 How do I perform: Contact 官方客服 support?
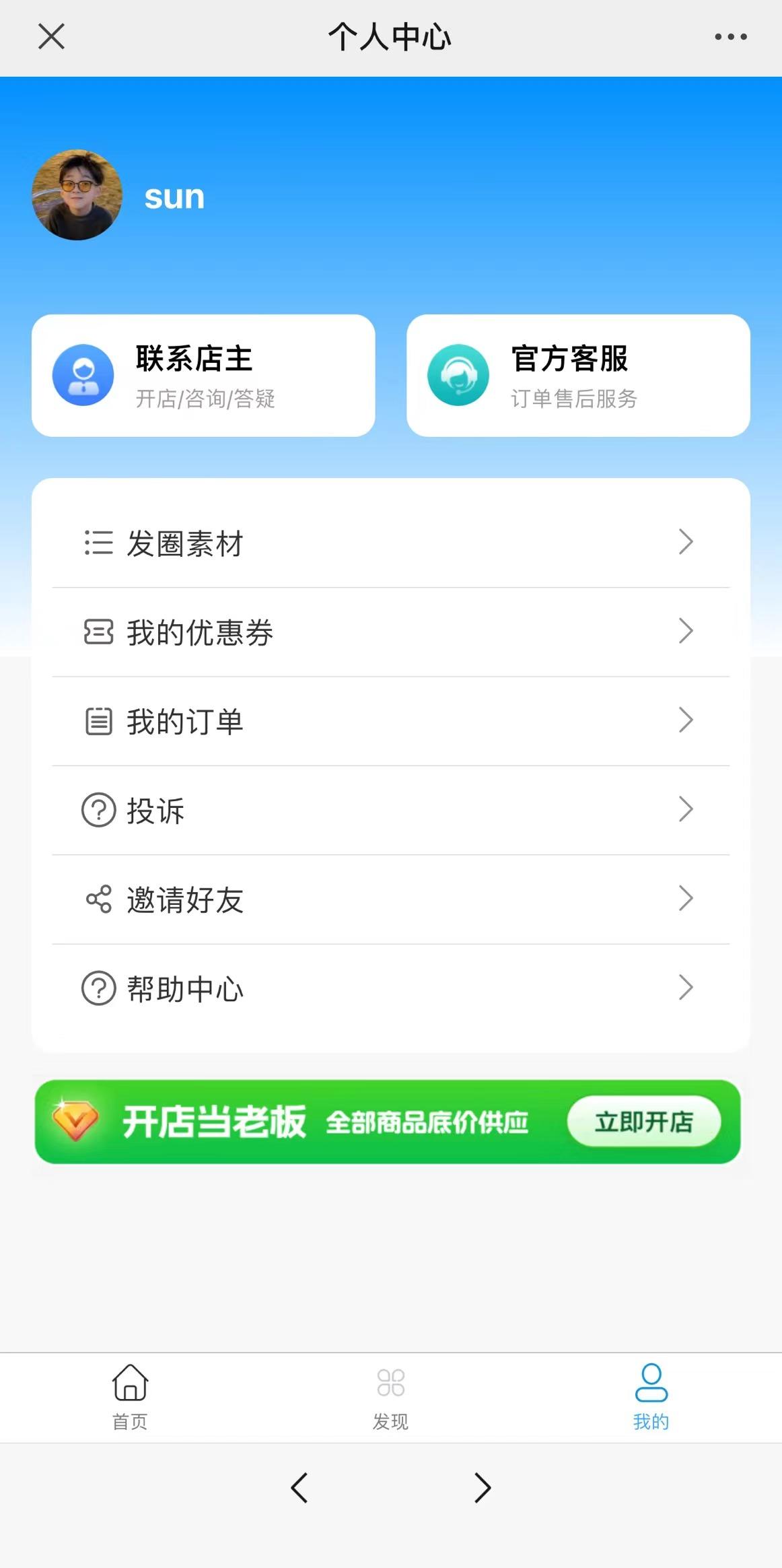(578, 376)
